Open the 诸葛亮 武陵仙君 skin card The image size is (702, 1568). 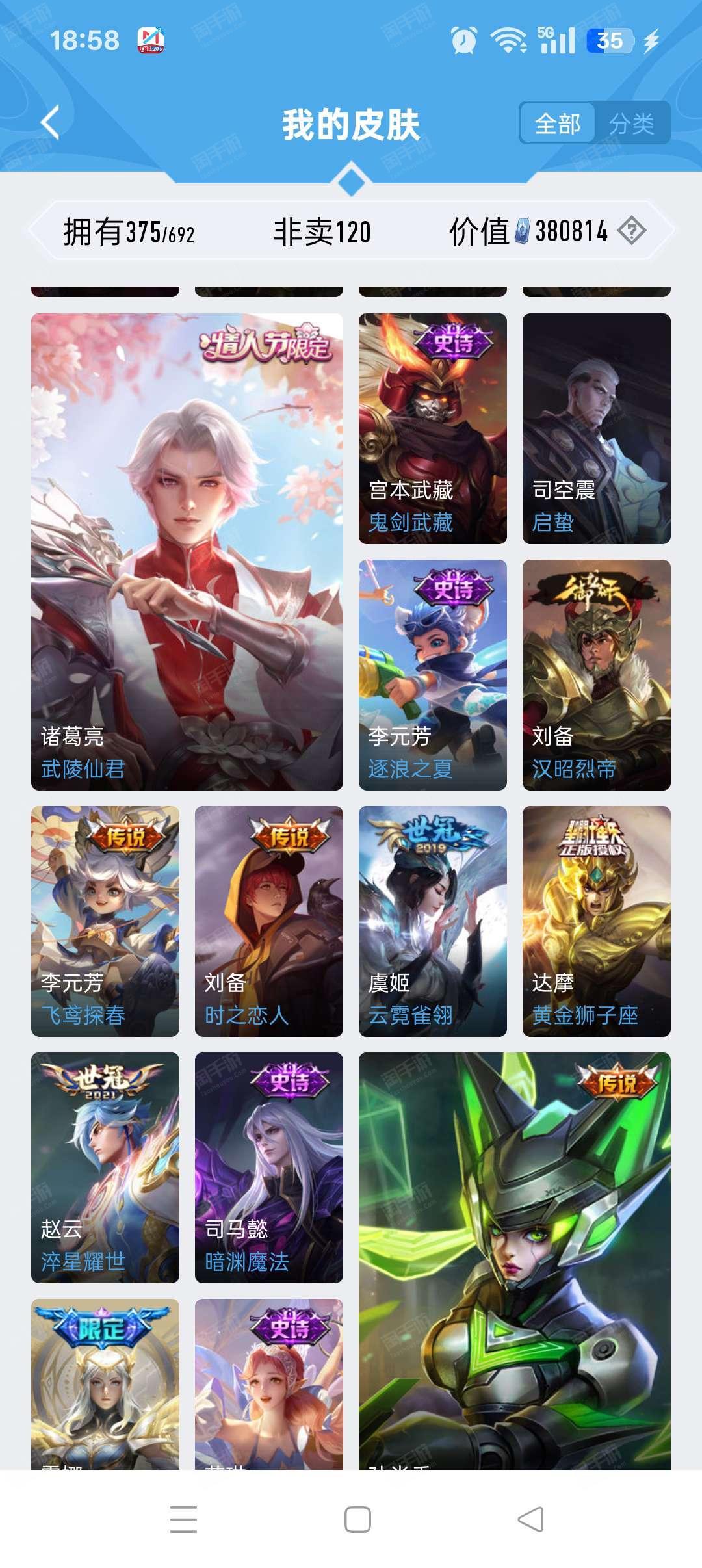point(187,552)
